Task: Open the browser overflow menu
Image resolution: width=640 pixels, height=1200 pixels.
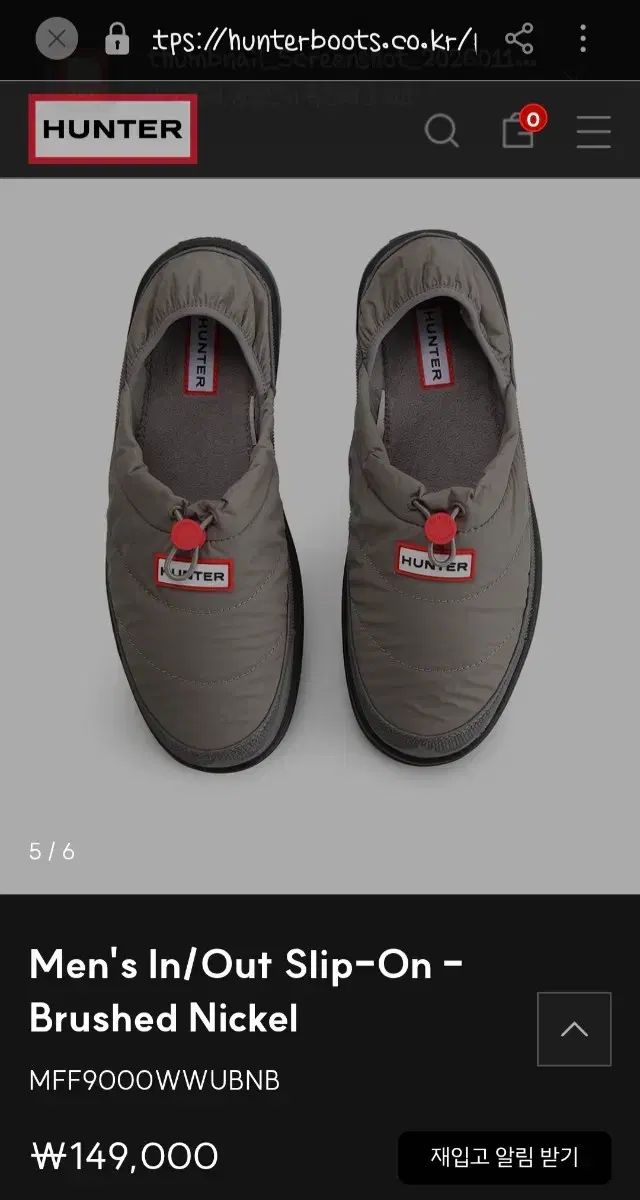Action: tap(583, 40)
